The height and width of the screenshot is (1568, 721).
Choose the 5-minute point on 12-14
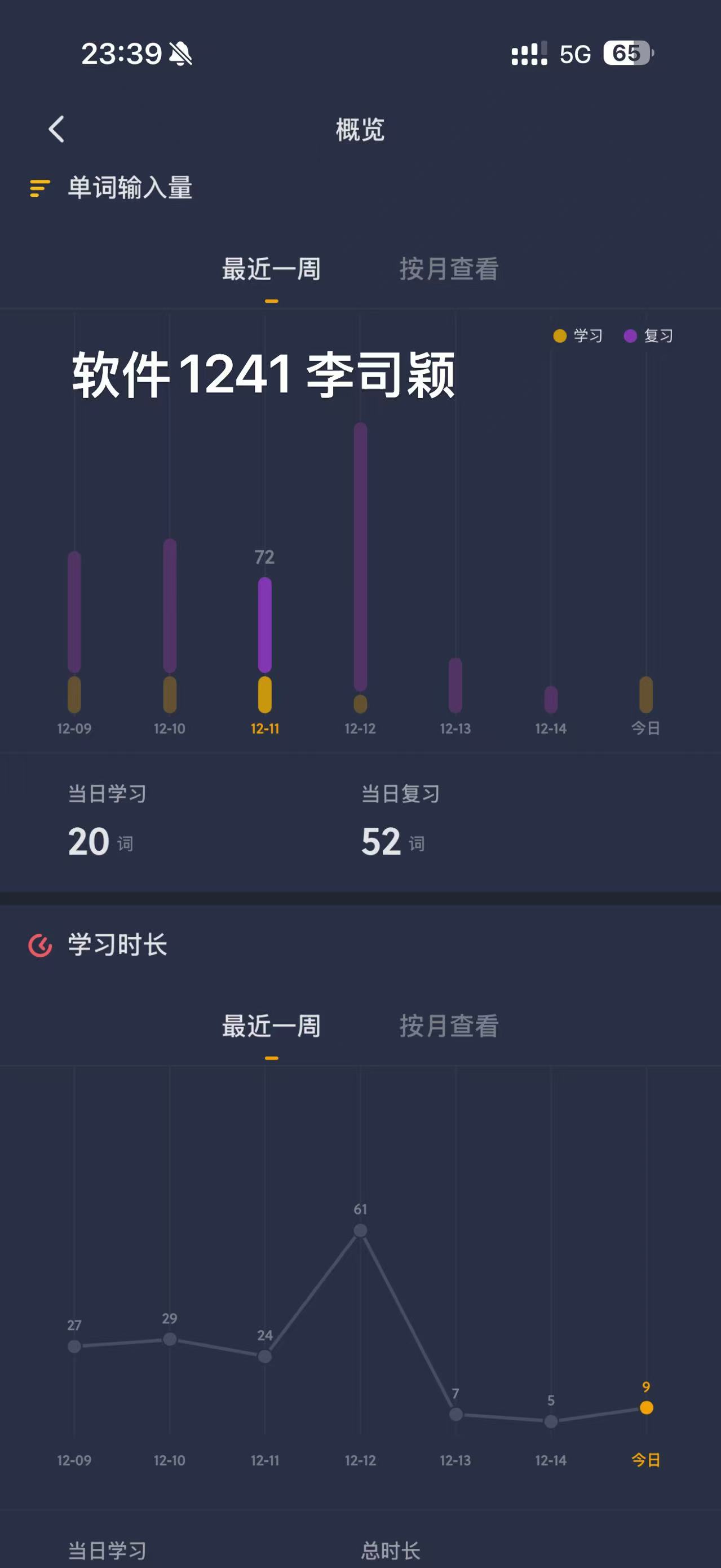pyautogui.click(x=551, y=1421)
